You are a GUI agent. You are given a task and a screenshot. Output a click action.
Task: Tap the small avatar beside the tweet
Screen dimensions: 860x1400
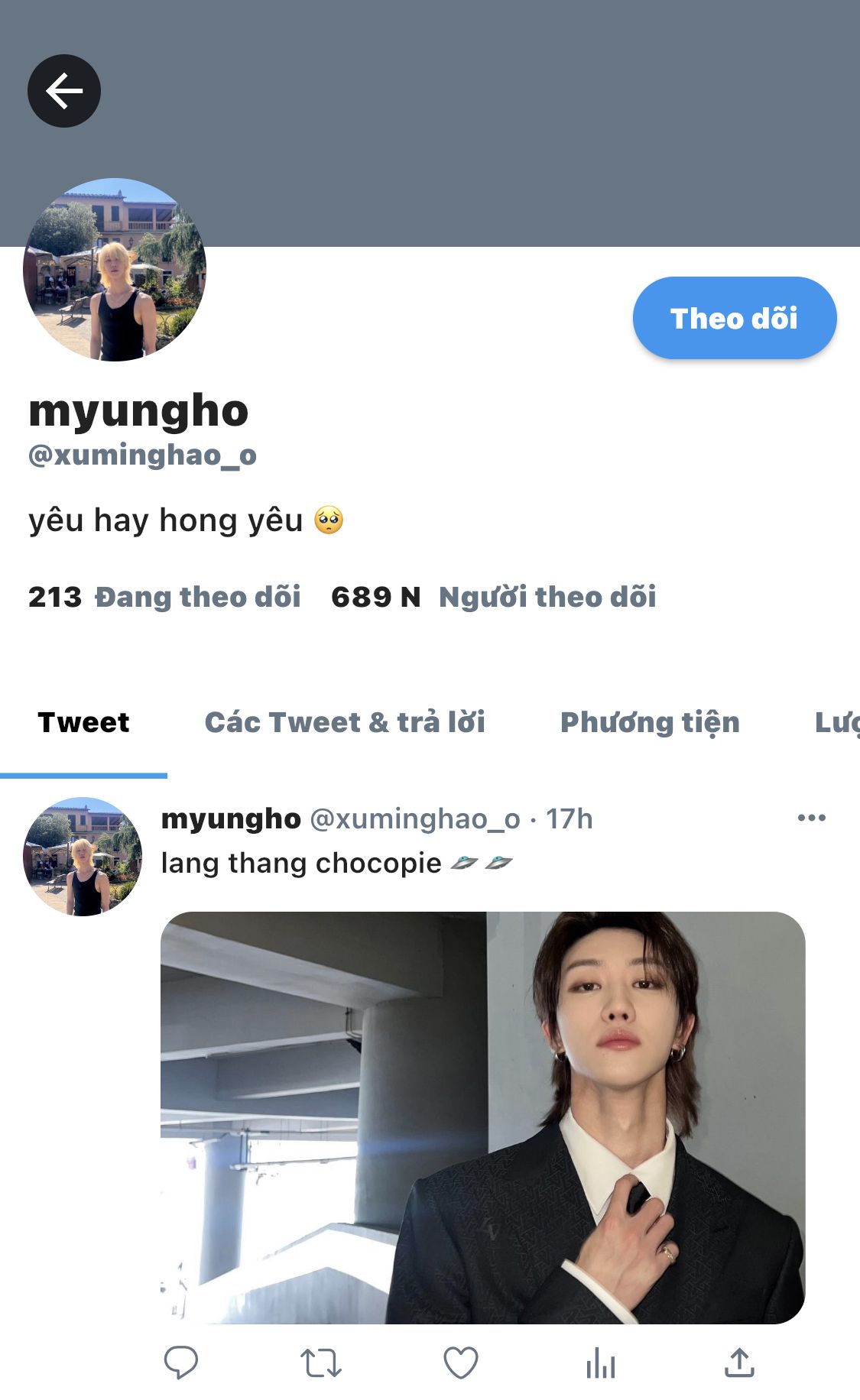click(83, 857)
